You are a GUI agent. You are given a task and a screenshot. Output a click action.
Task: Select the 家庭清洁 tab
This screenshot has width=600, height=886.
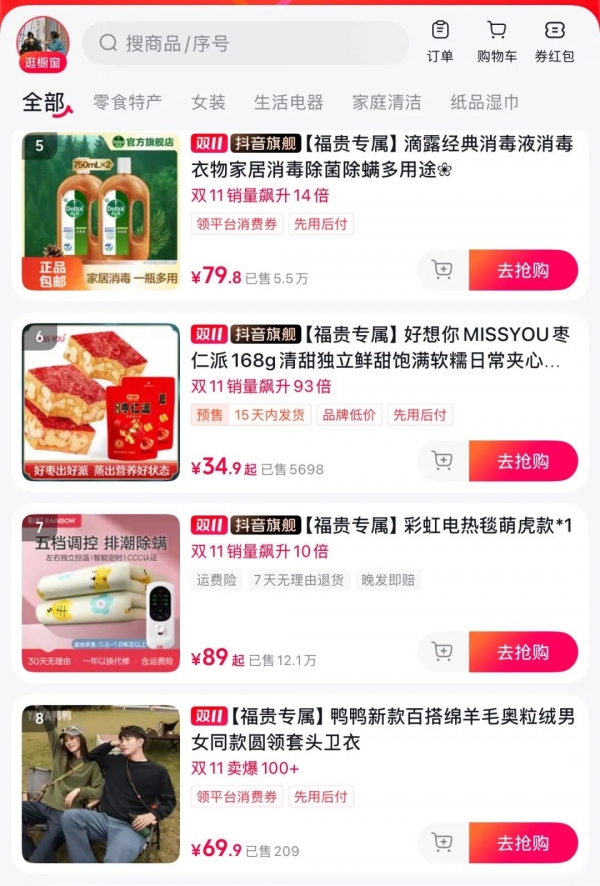tap(386, 102)
